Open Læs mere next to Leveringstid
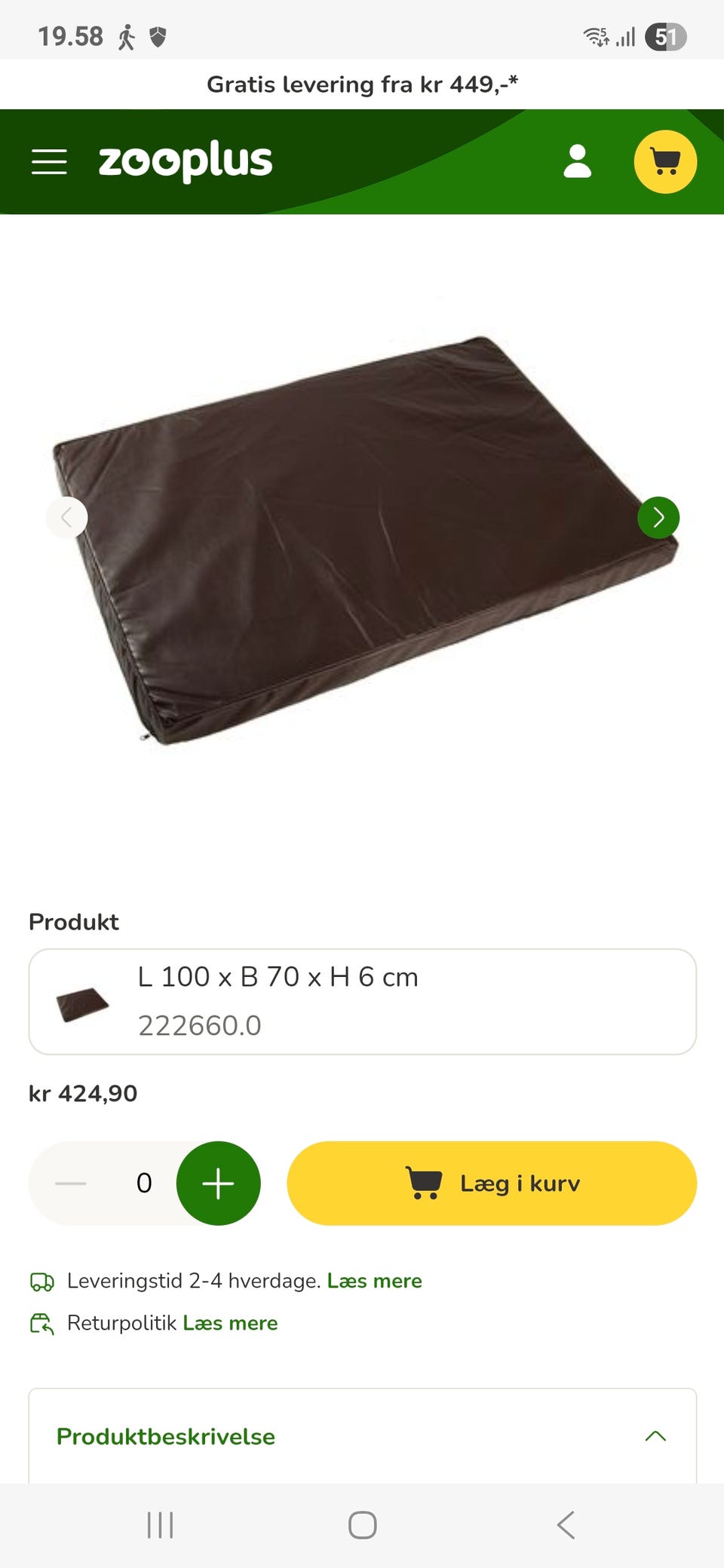The image size is (724, 1568). point(374,1281)
